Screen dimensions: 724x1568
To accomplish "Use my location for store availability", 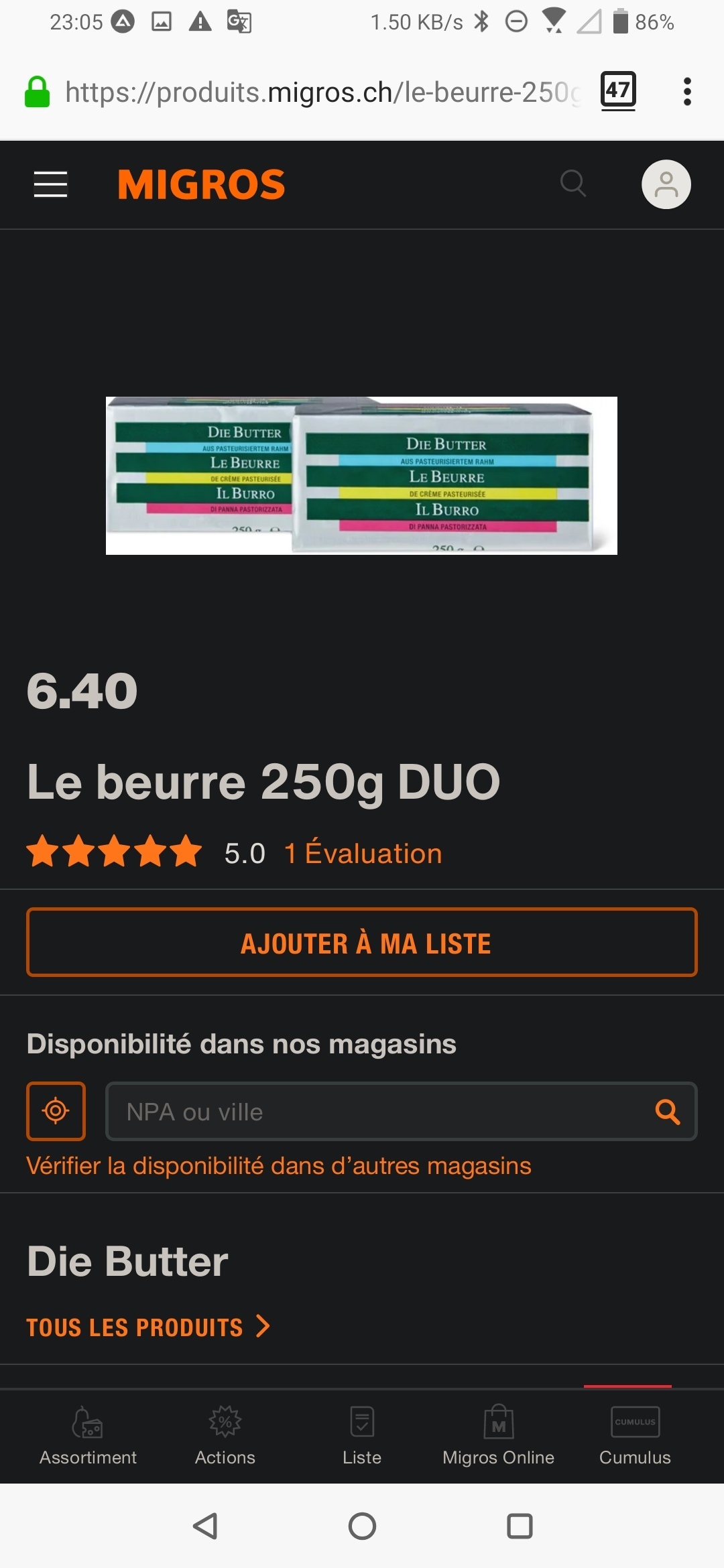I will [x=56, y=1111].
